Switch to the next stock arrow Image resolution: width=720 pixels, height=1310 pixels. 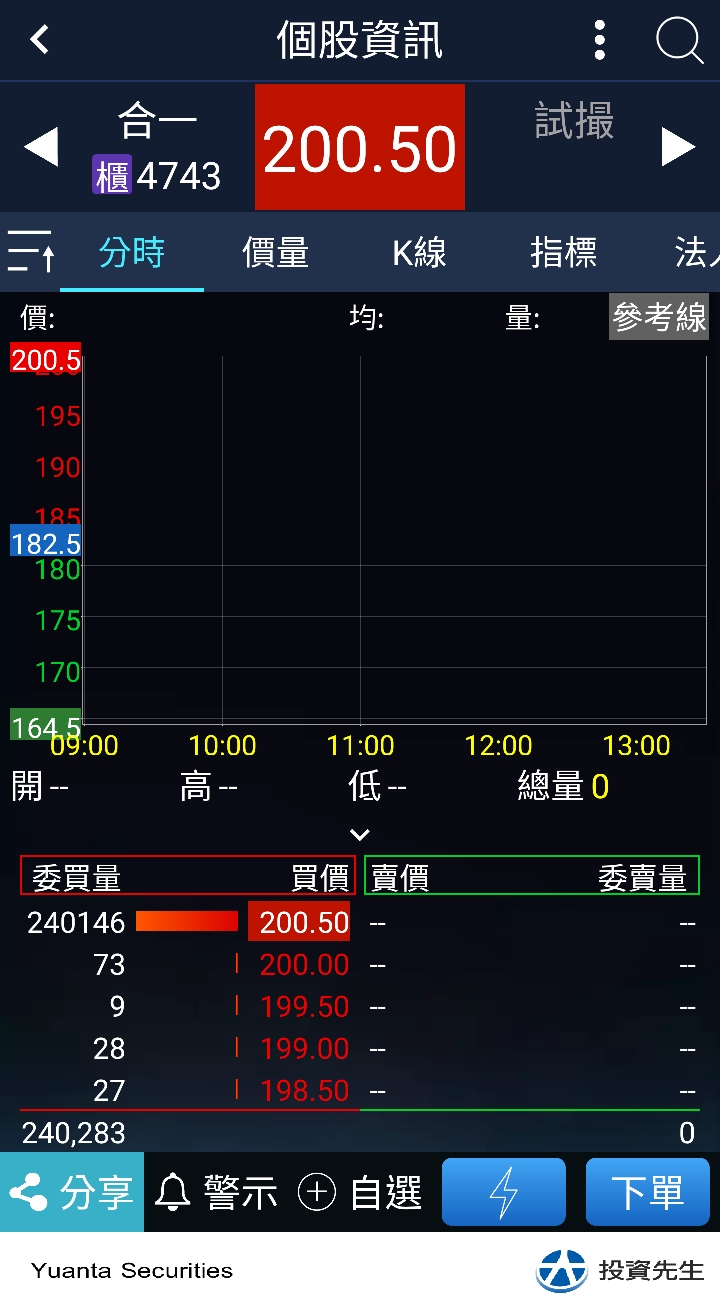pyautogui.click(x=678, y=148)
